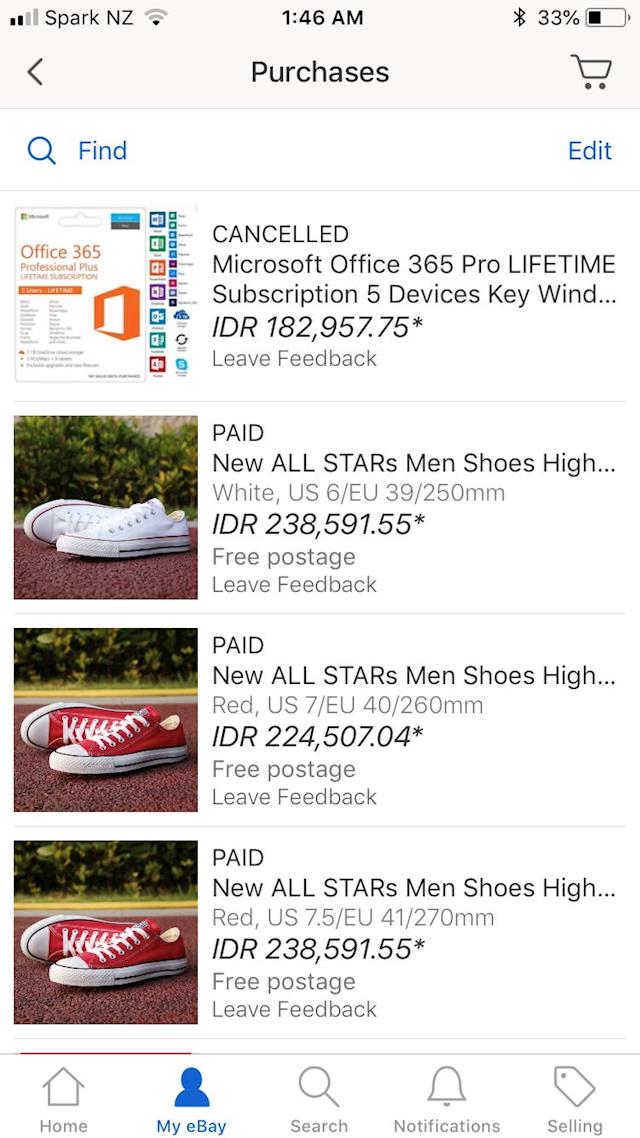Select the My eBay tab
640x1138 pixels.
[x=191, y=1099]
